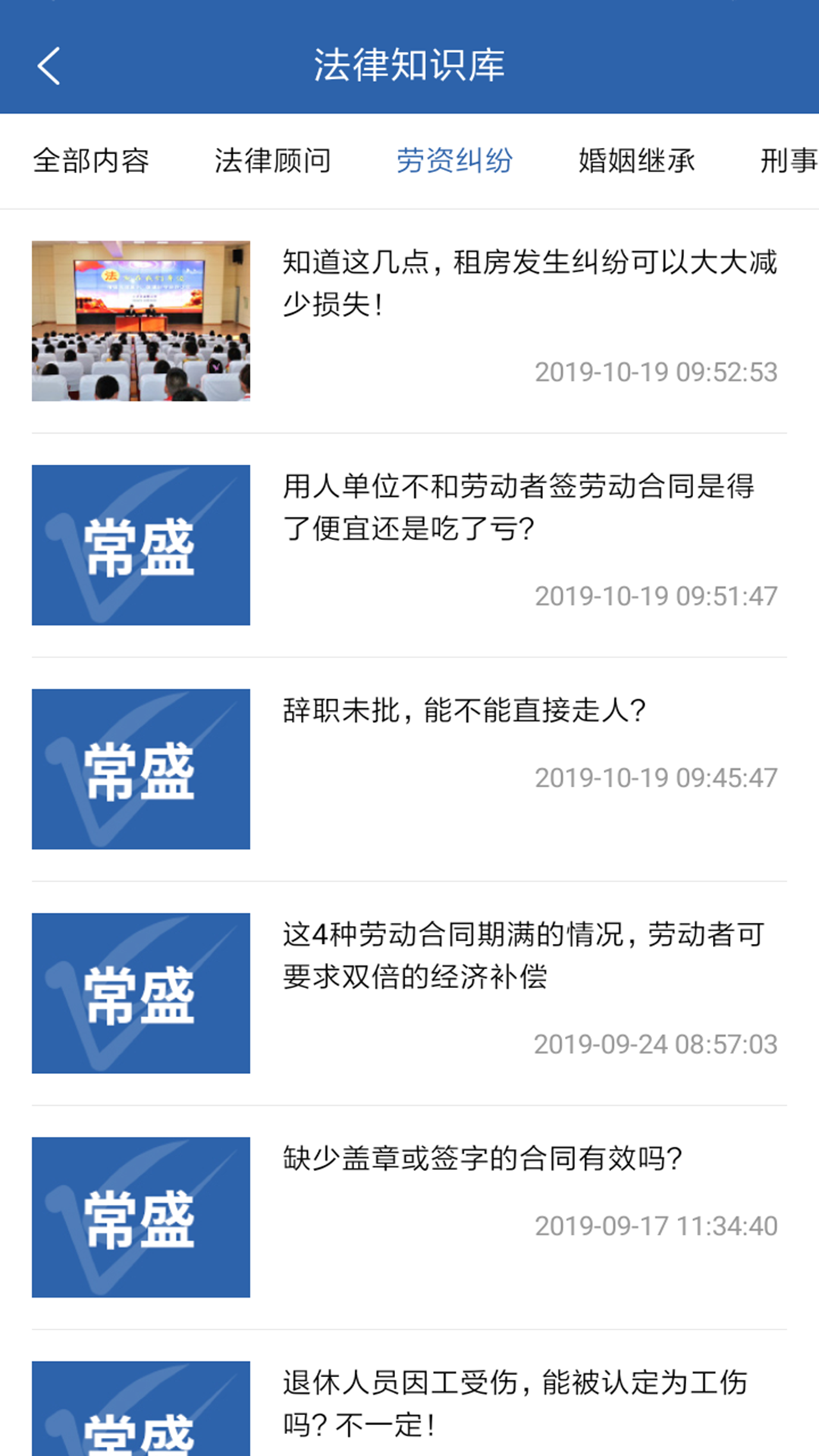Switch to the 全部内容 tab

click(91, 161)
